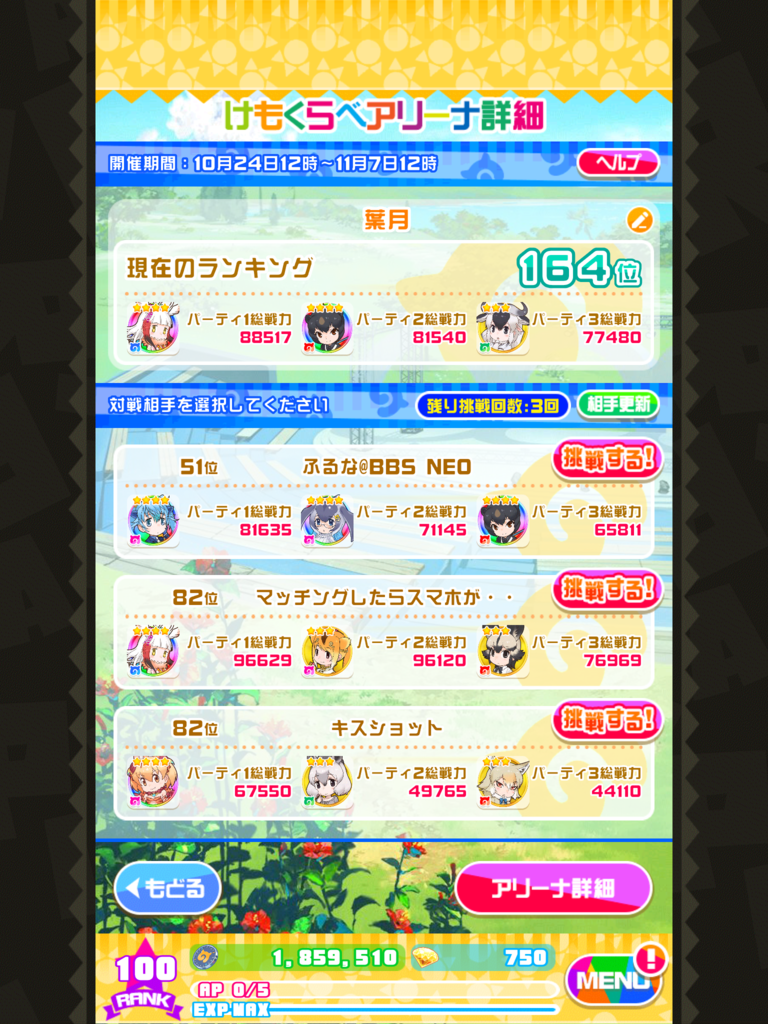Open アリーナ詳細 arena details
The image size is (768, 1024).
(x=553, y=888)
